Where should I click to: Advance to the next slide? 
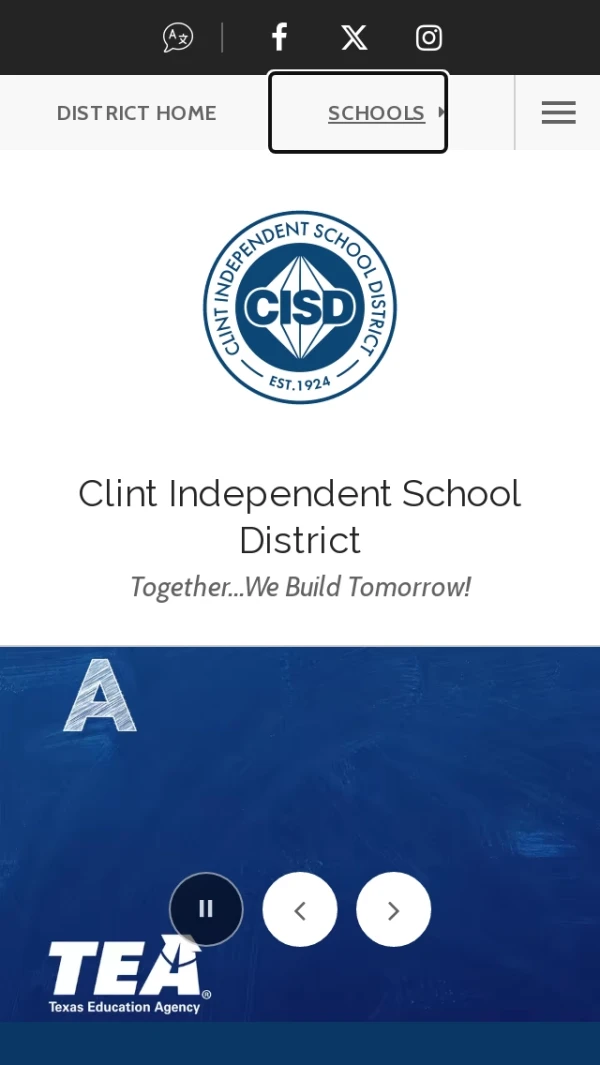[x=393, y=909]
